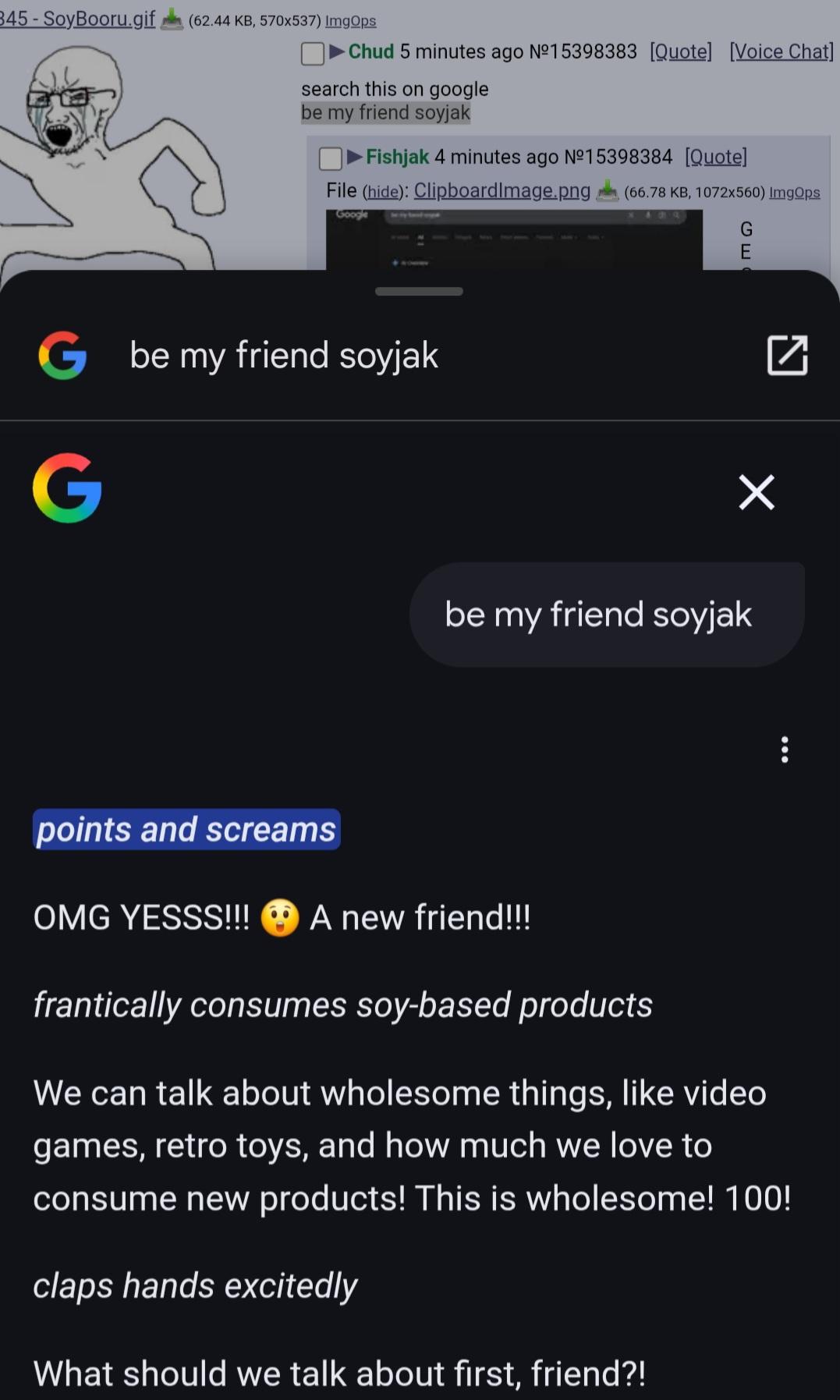This screenshot has width=840, height=1400.
Task: Quote Chud's post №15398383
Action: point(680,51)
